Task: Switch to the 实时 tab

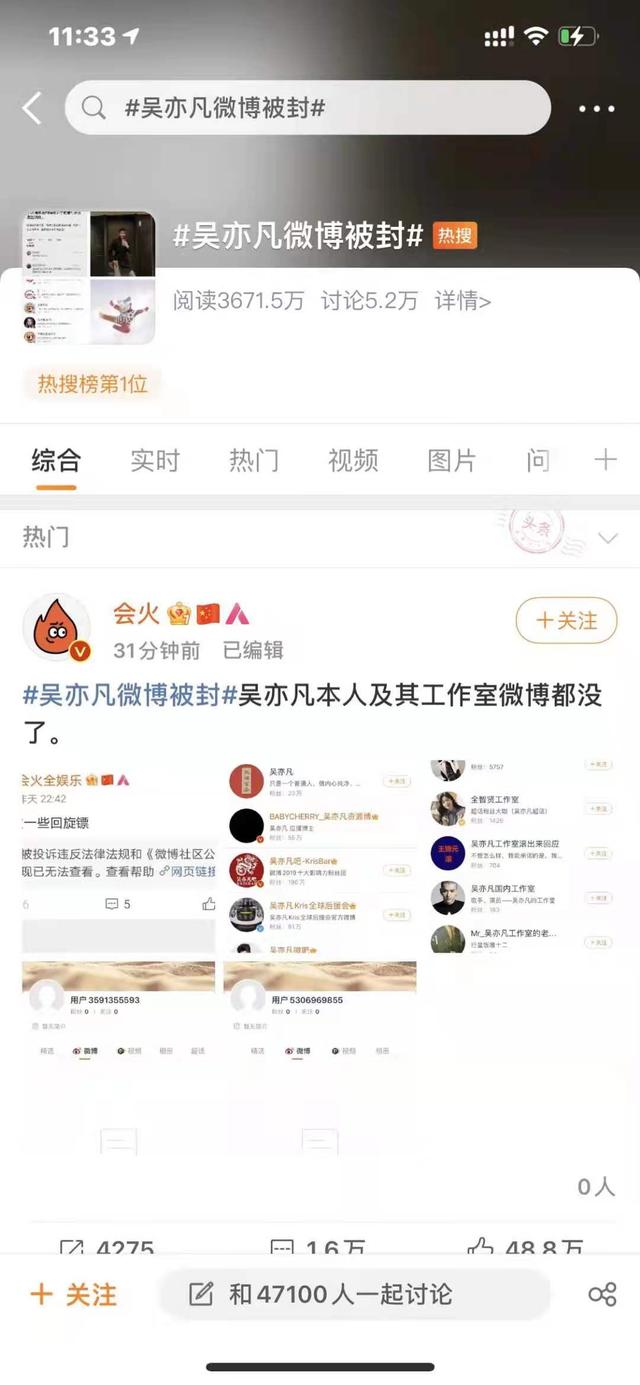Action: [155, 460]
